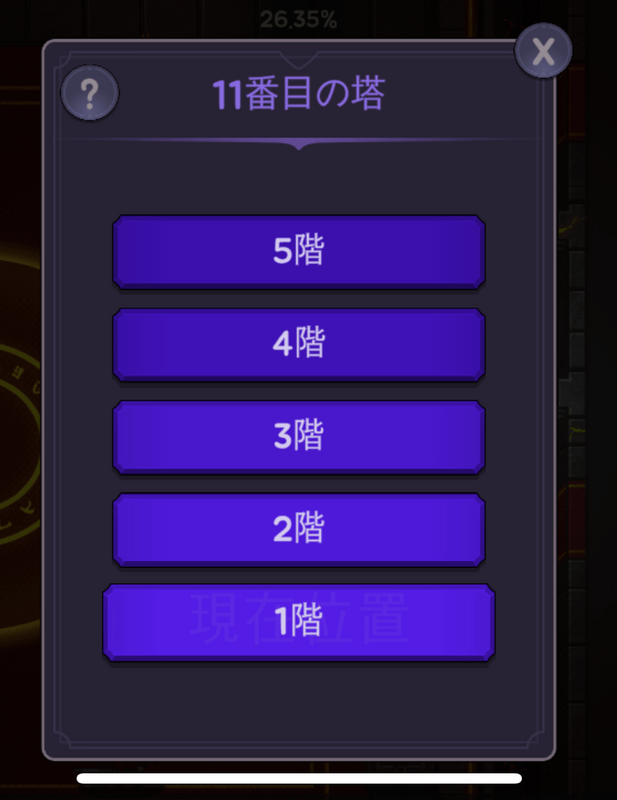Tap the 1階 current floor button
Image resolution: width=617 pixels, height=800 pixels.
click(299, 622)
